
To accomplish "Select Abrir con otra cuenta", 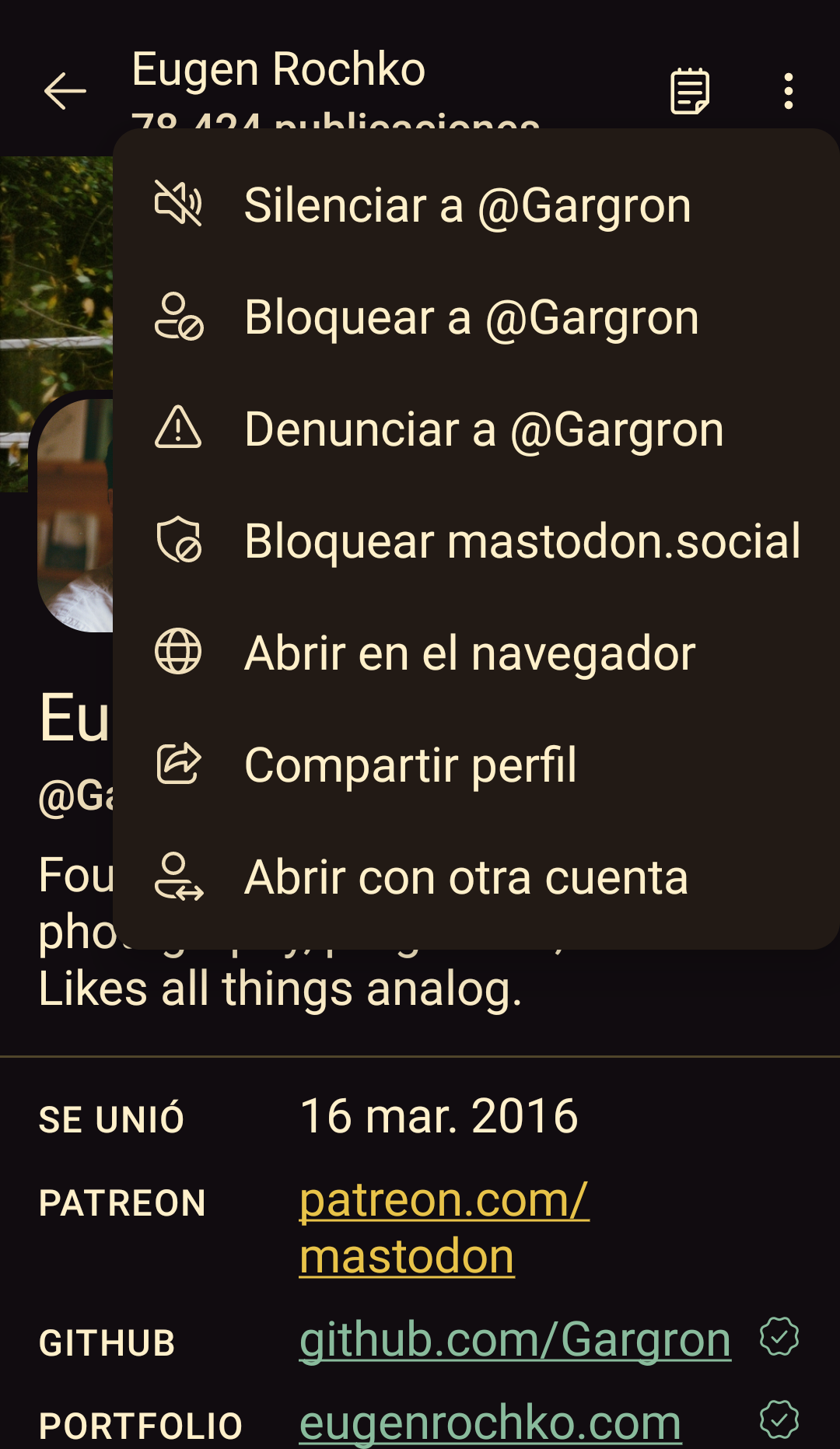I will pyautogui.click(x=476, y=877).
